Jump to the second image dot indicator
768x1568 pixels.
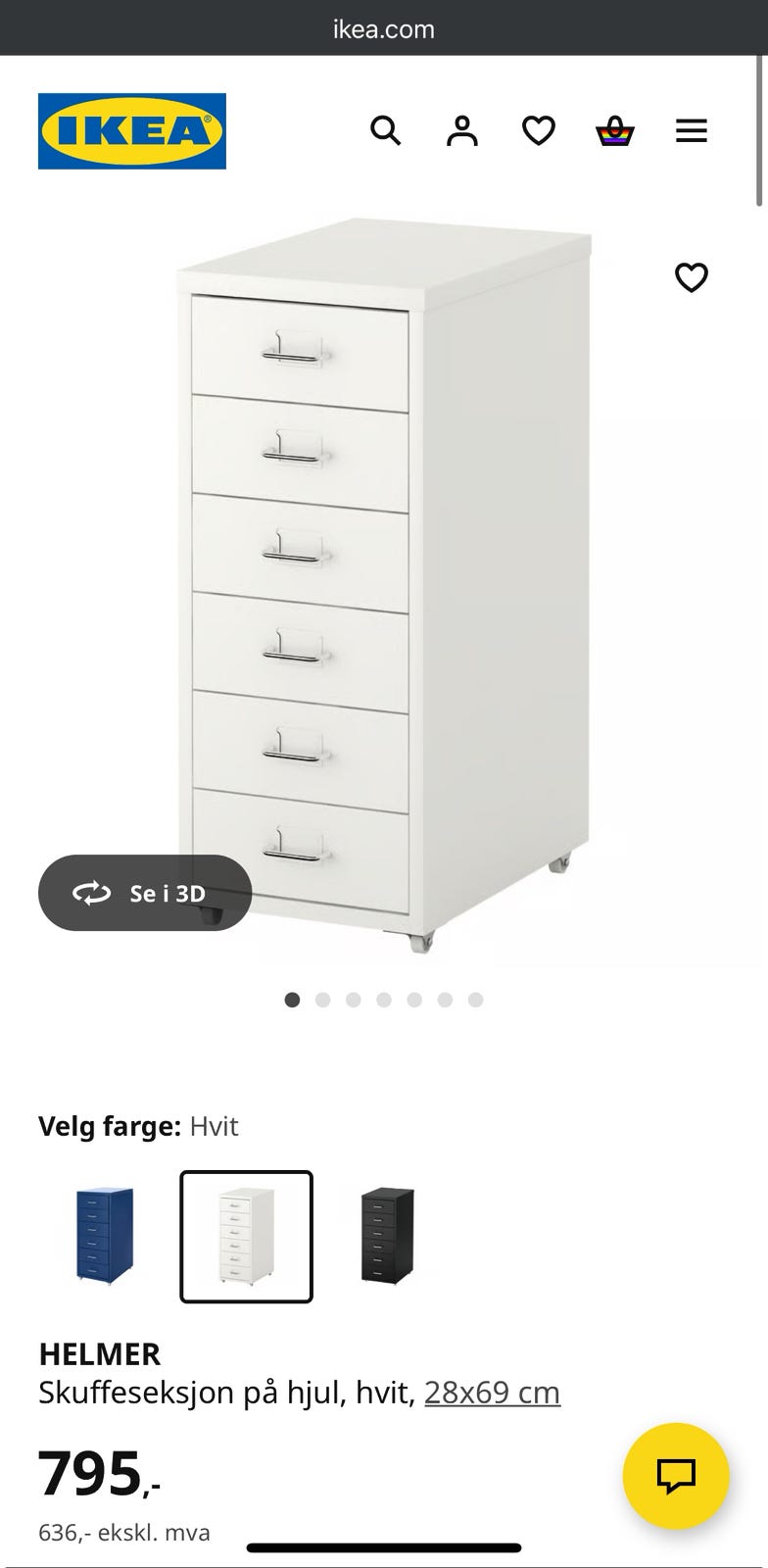pos(322,1000)
